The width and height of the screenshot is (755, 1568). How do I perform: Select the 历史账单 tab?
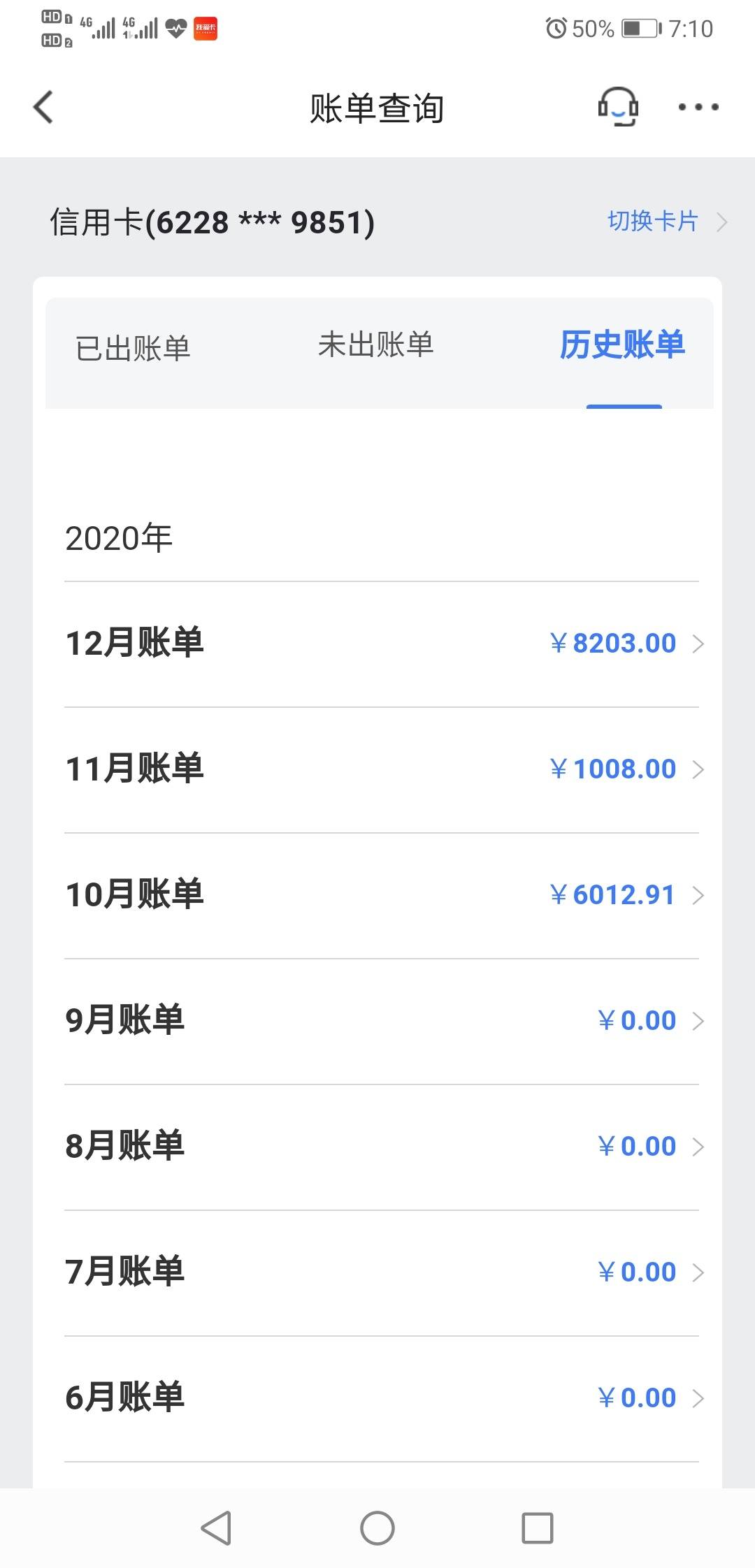coord(622,344)
